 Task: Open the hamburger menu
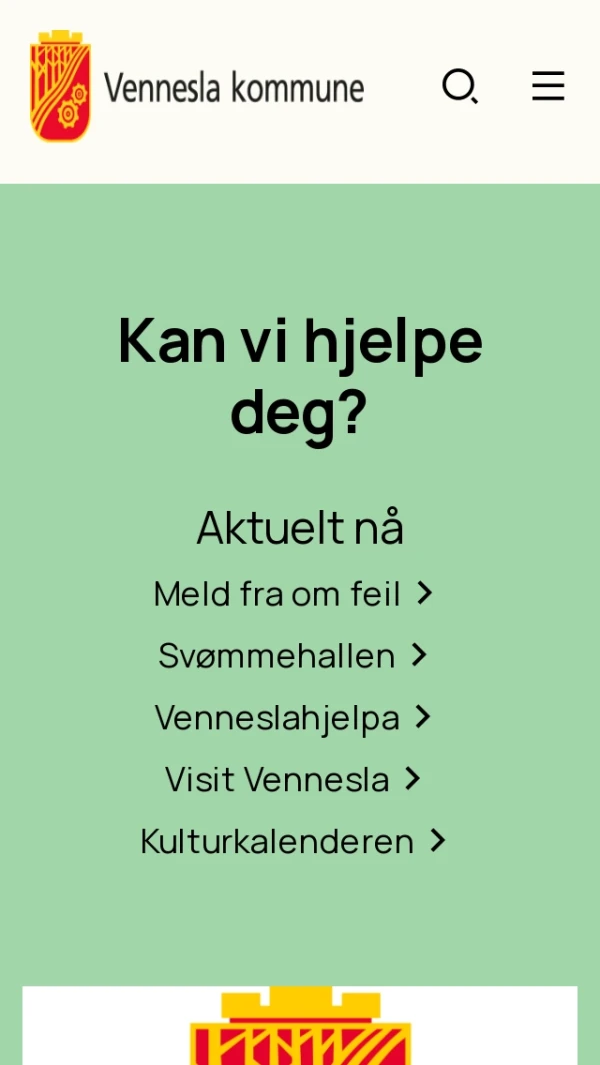(548, 86)
